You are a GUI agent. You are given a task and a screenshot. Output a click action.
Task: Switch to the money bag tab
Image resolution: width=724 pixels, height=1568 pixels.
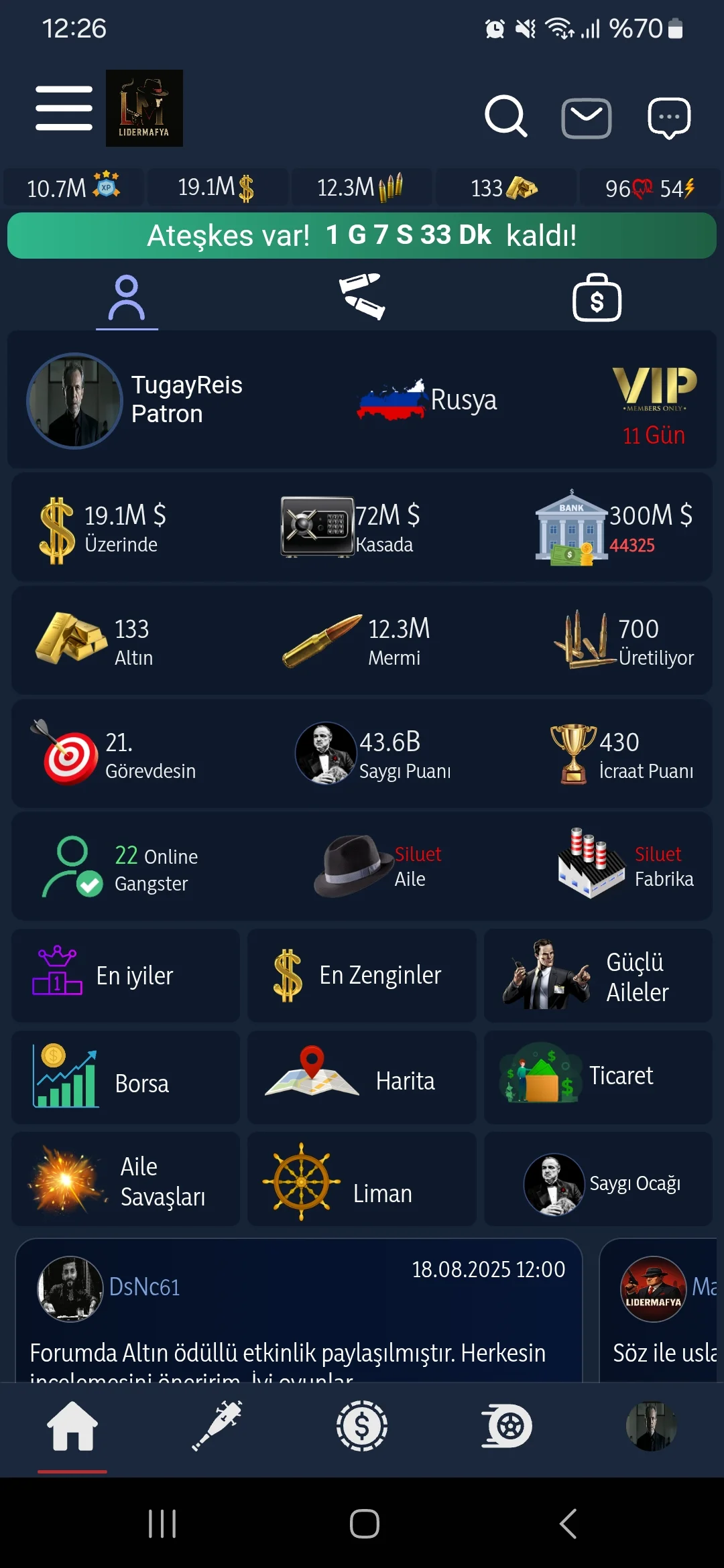point(597,298)
